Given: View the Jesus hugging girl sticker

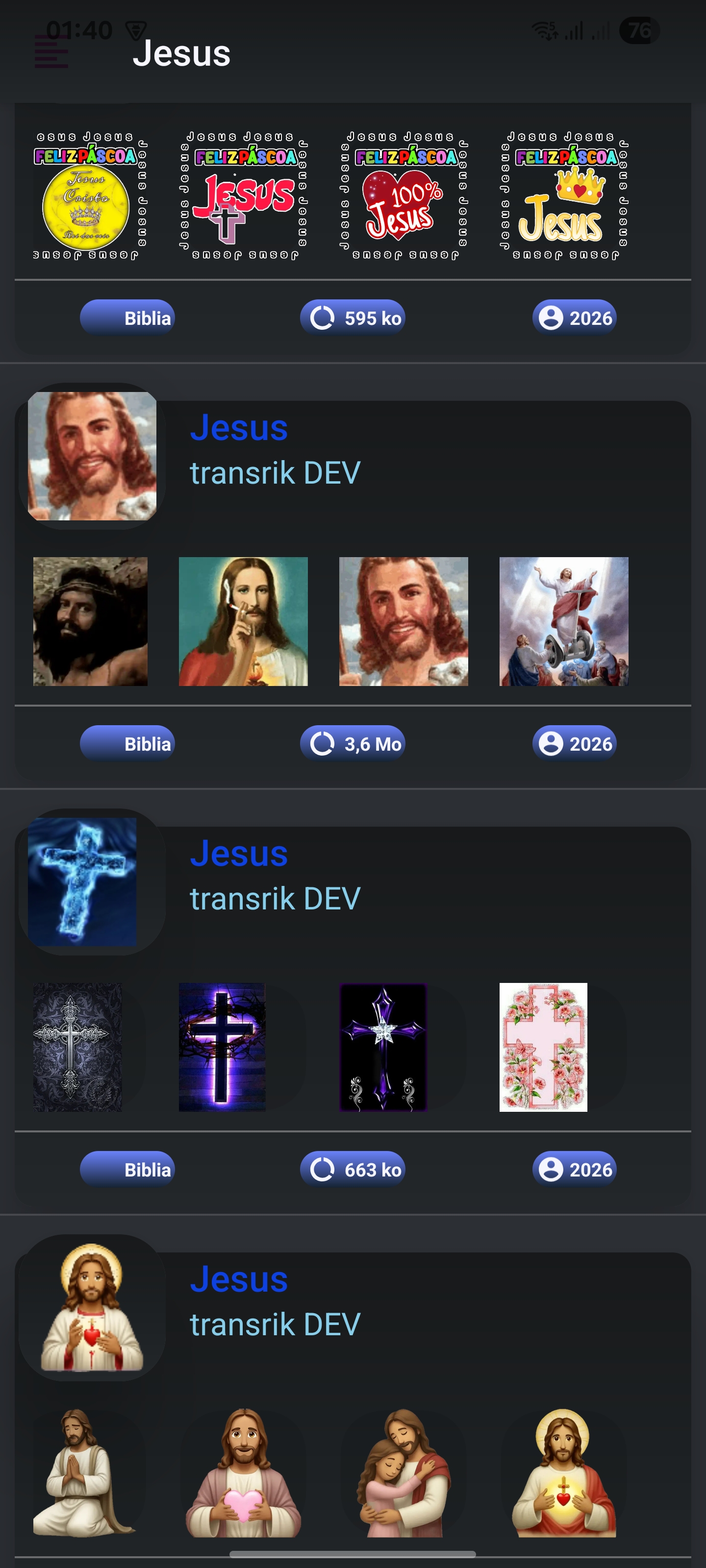Looking at the screenshot, I should [x=403, y=1473].
